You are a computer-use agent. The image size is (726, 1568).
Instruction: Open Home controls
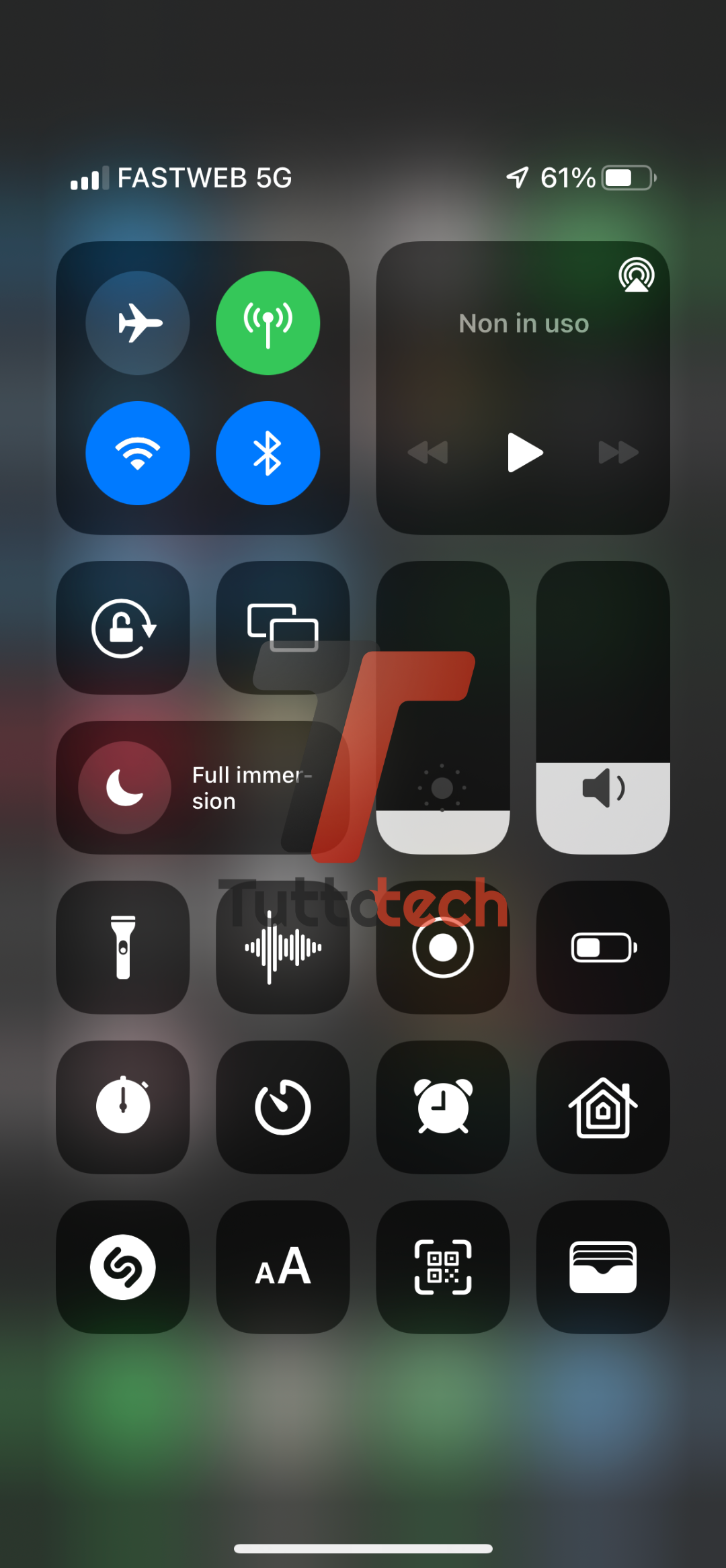point(603,1107)
